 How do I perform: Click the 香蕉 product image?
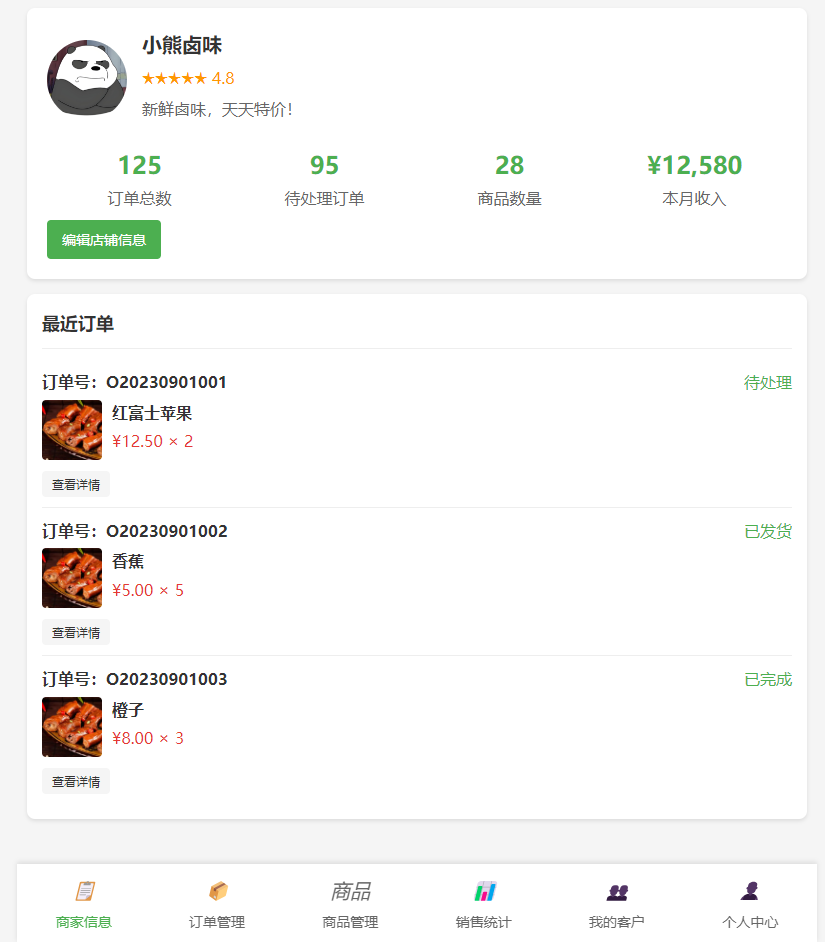pyautogui.click(x=71, y=578)
